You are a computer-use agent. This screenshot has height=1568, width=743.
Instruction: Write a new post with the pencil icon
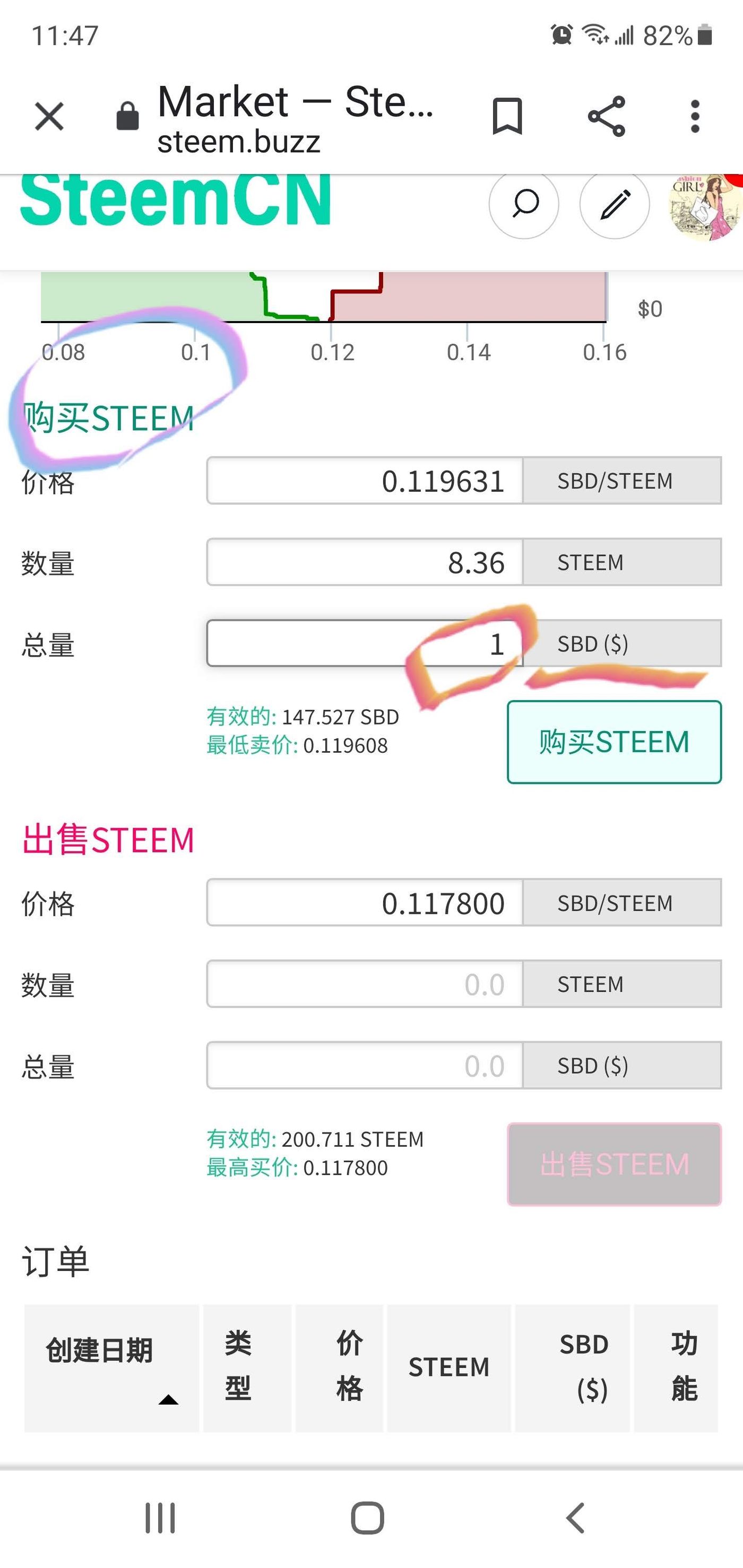pyautogui.click(x=615, y=205)
